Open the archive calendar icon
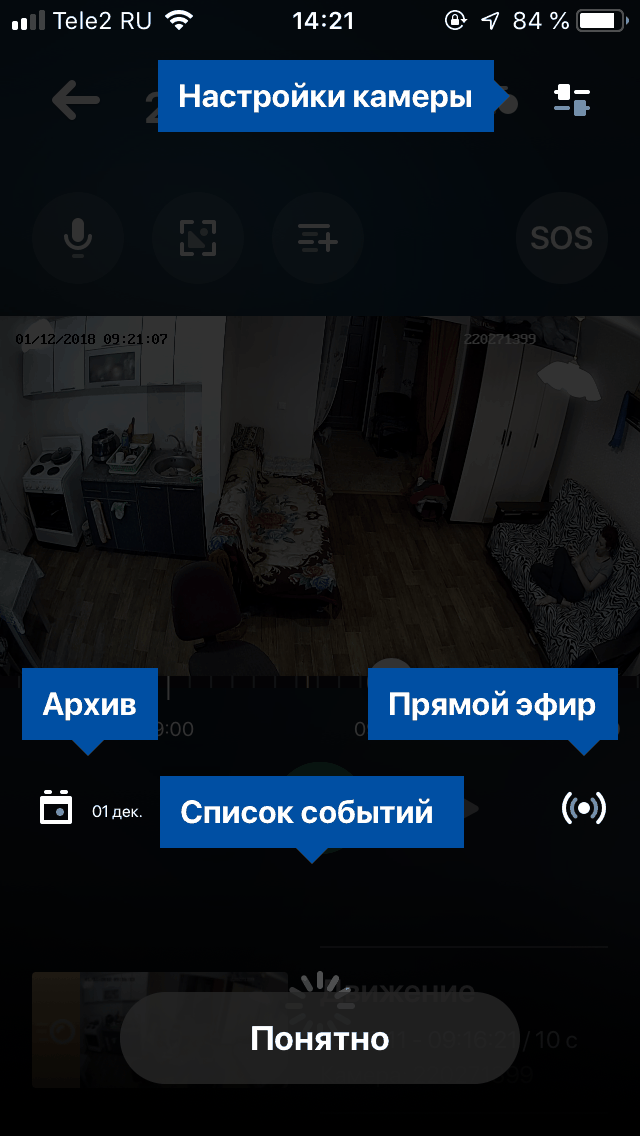Viewport: 640px width, 1136px height. pos(56,808)
